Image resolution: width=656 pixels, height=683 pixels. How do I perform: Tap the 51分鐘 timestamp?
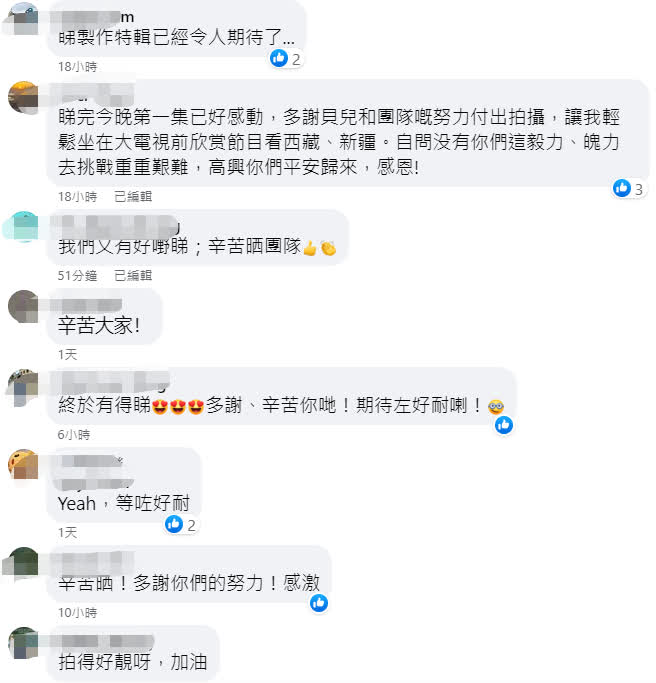pos(77,275)
